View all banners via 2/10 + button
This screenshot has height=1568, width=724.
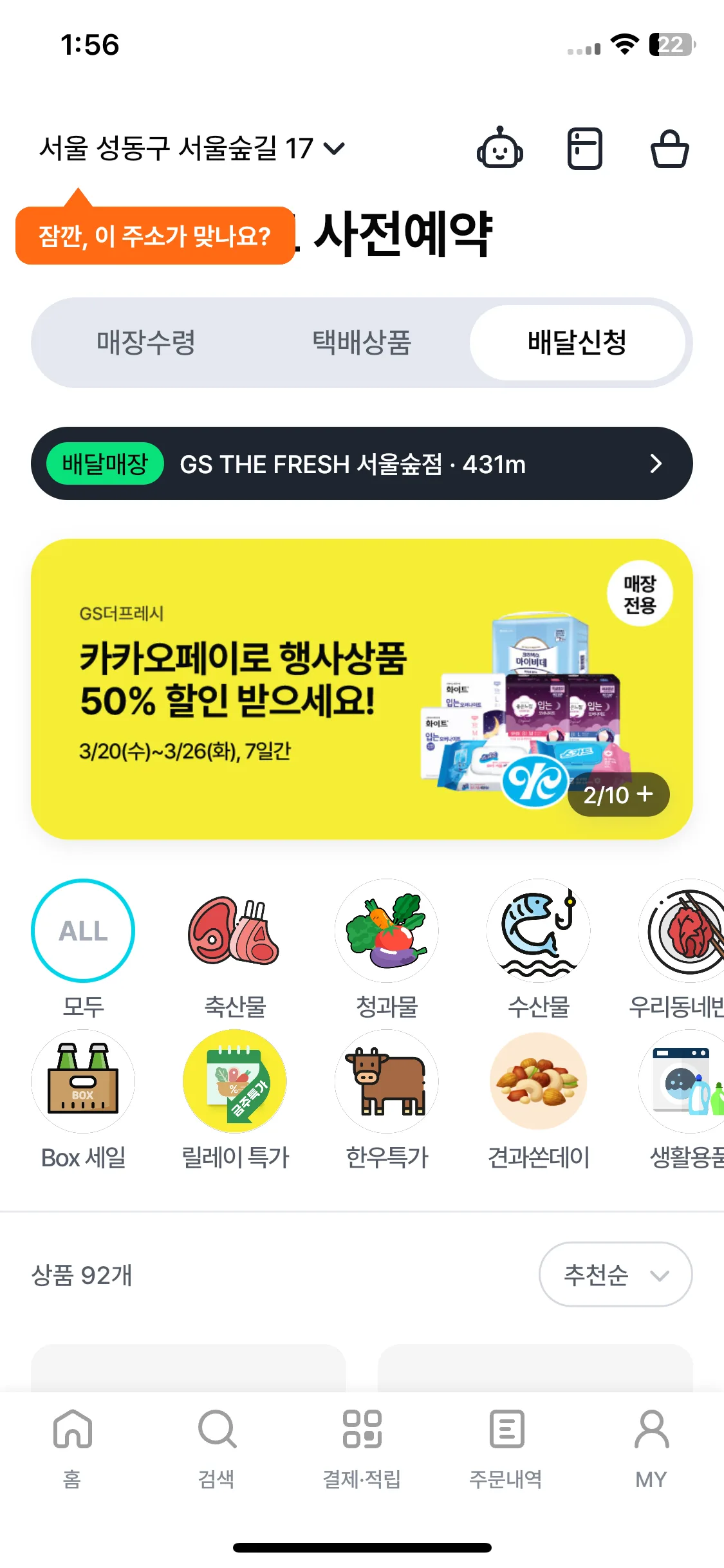click(x=618, y=795)
